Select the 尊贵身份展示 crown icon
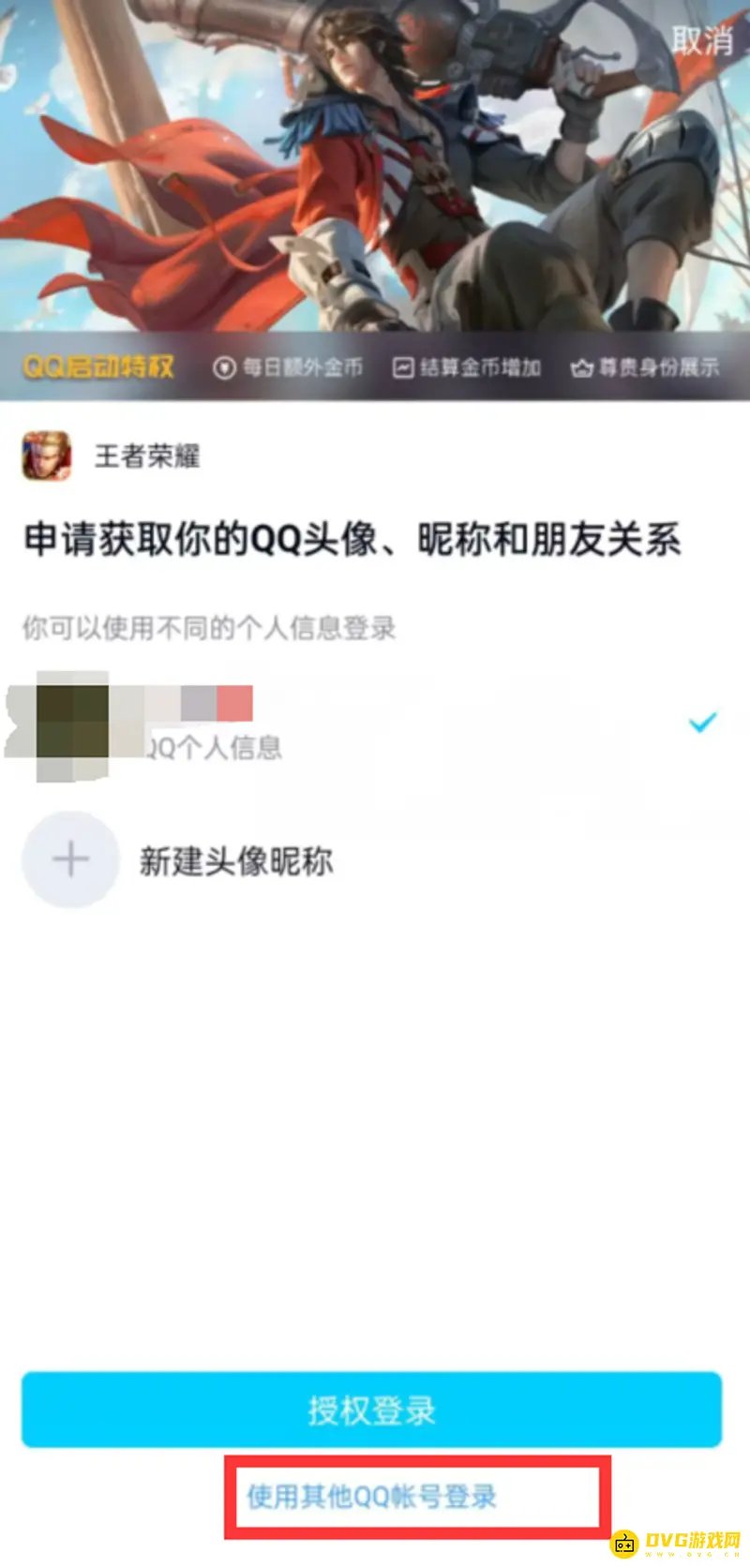 582,366
